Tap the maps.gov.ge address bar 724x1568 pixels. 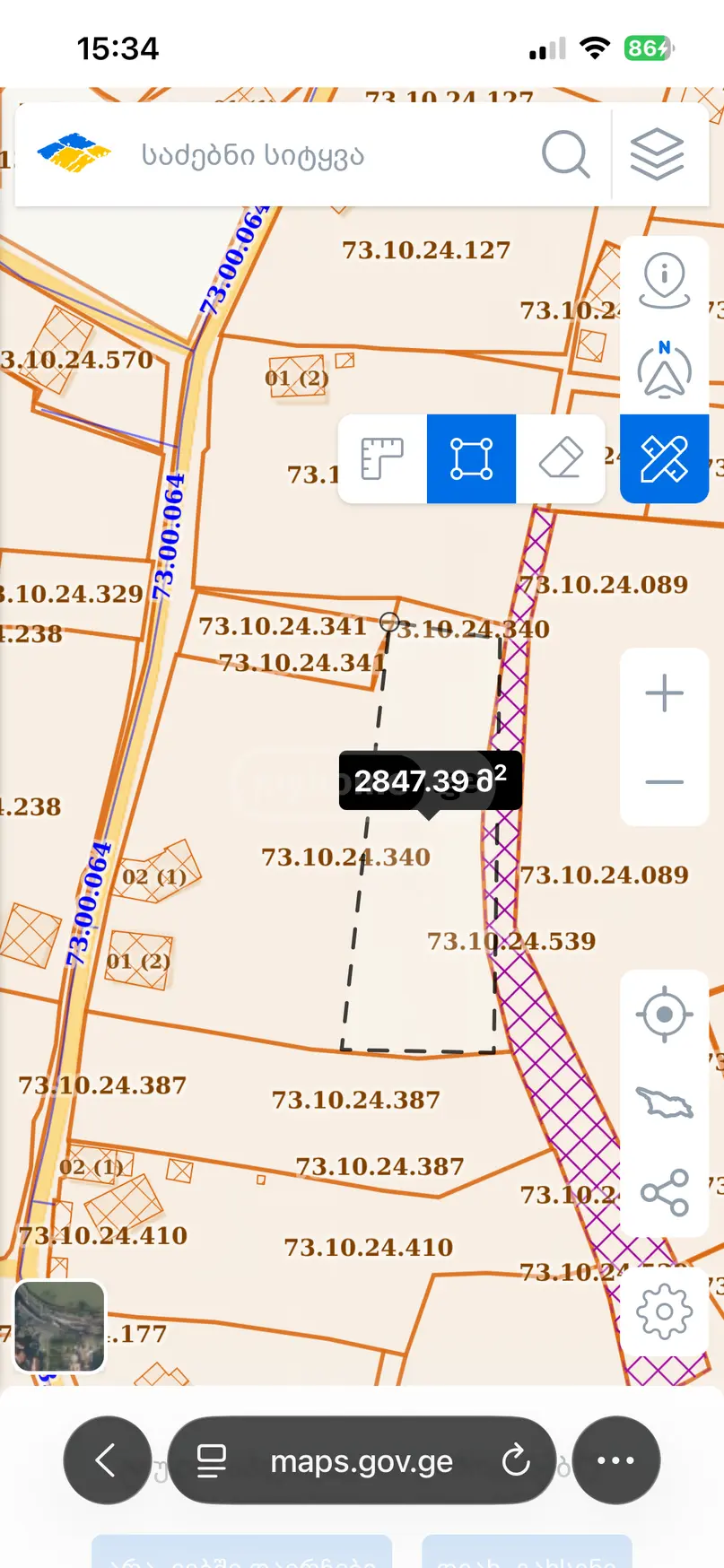(x=362, y=1460)
